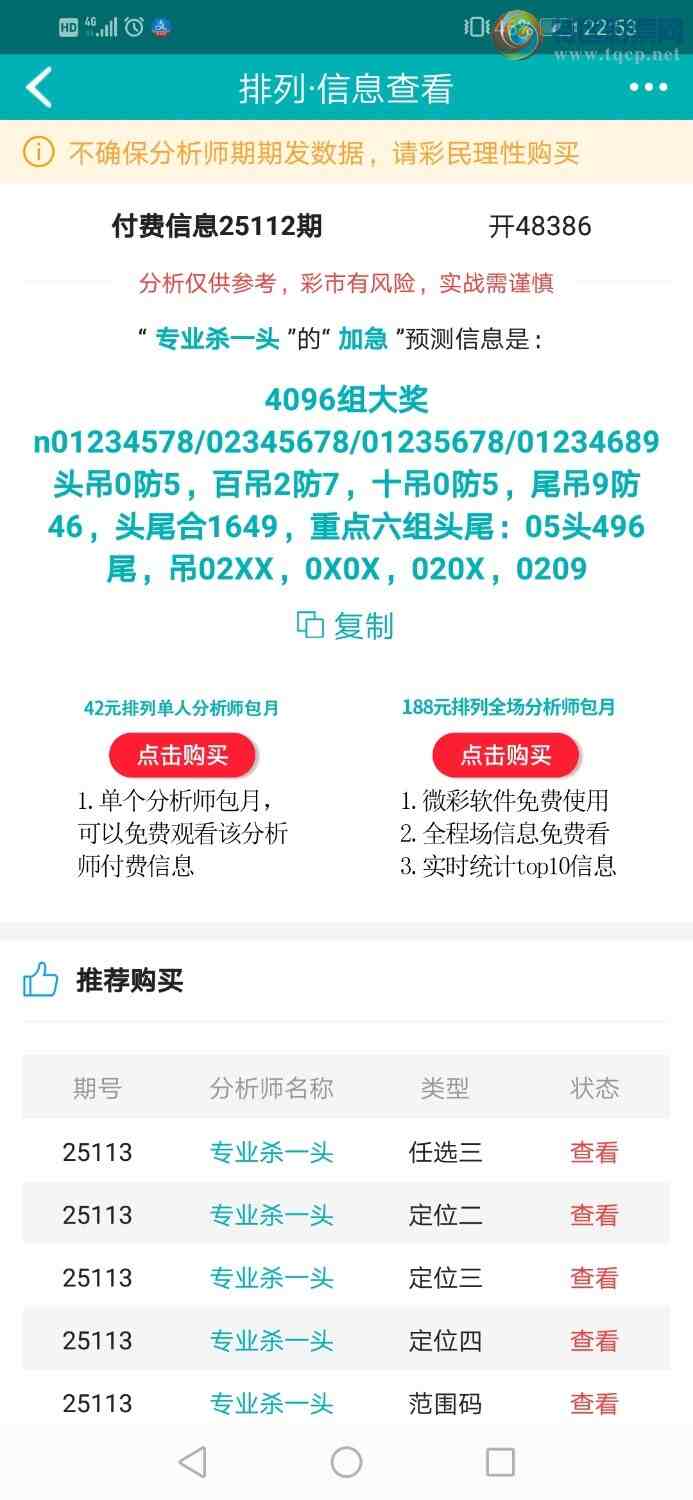693x1500 pixels.
Task: Copy the prediction info with 复制
Action: coord(346,626)
